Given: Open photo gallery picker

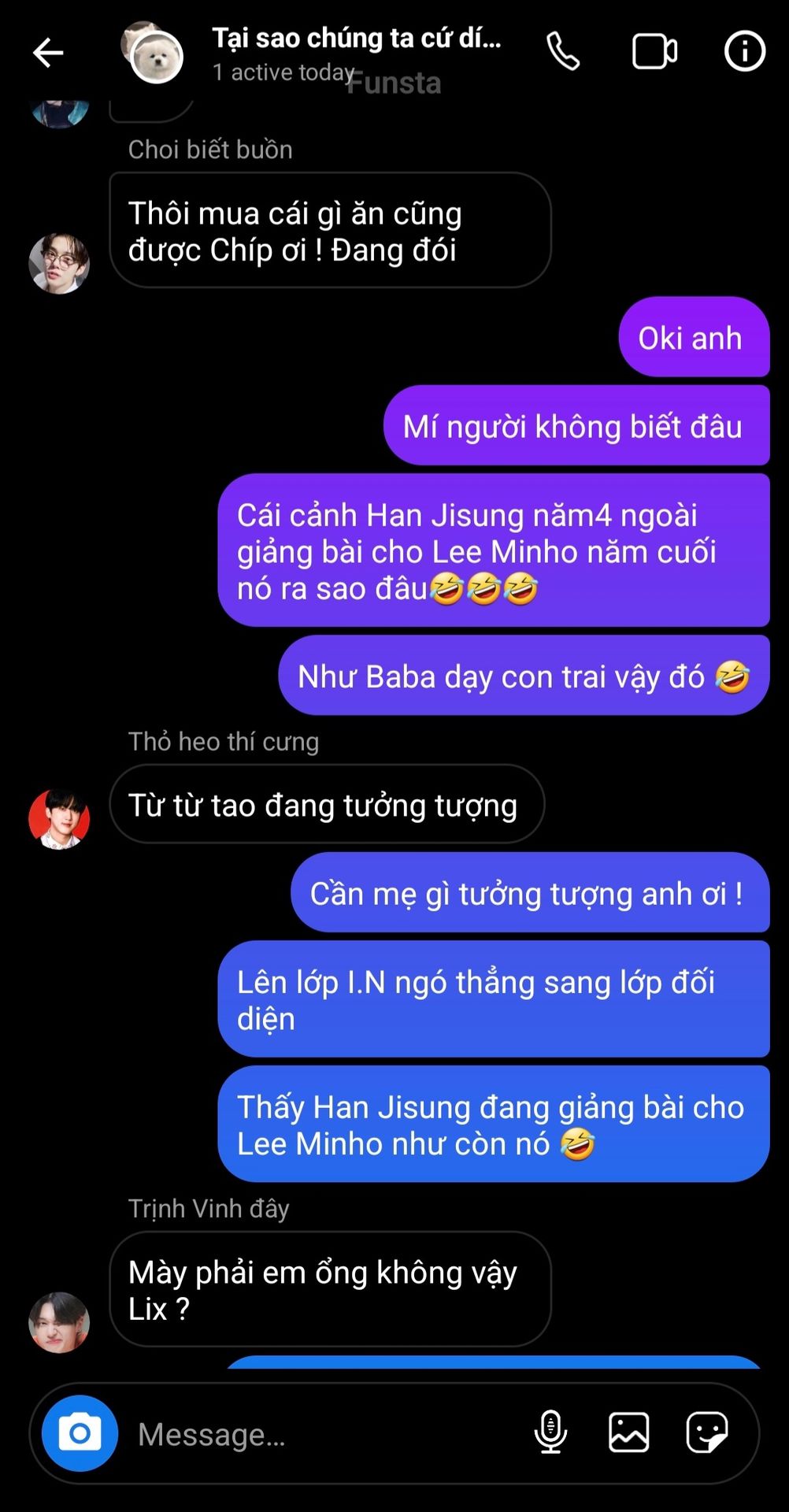Looking at the screenshot, I should 628,1432.
